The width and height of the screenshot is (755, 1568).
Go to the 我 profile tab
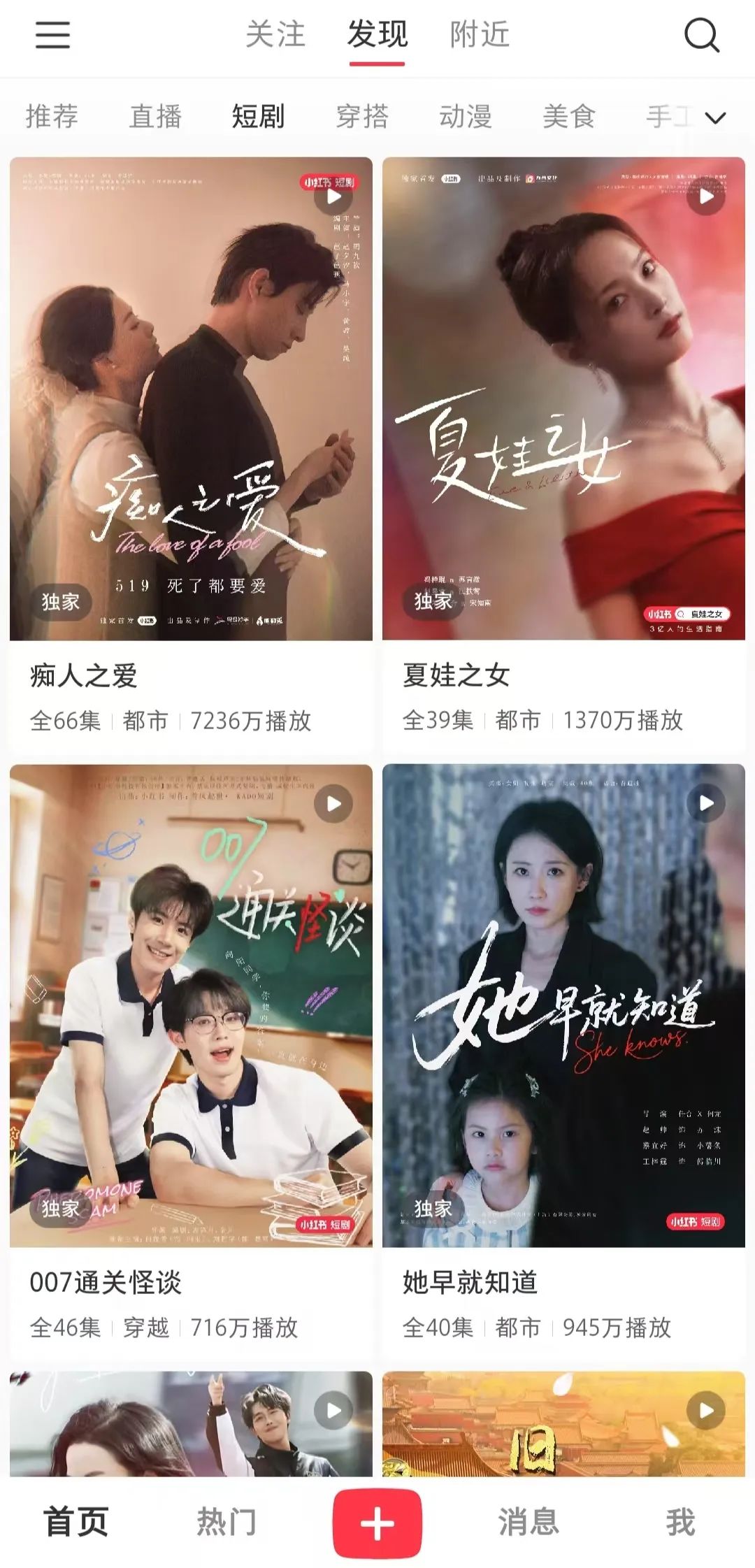(680, 1521)
